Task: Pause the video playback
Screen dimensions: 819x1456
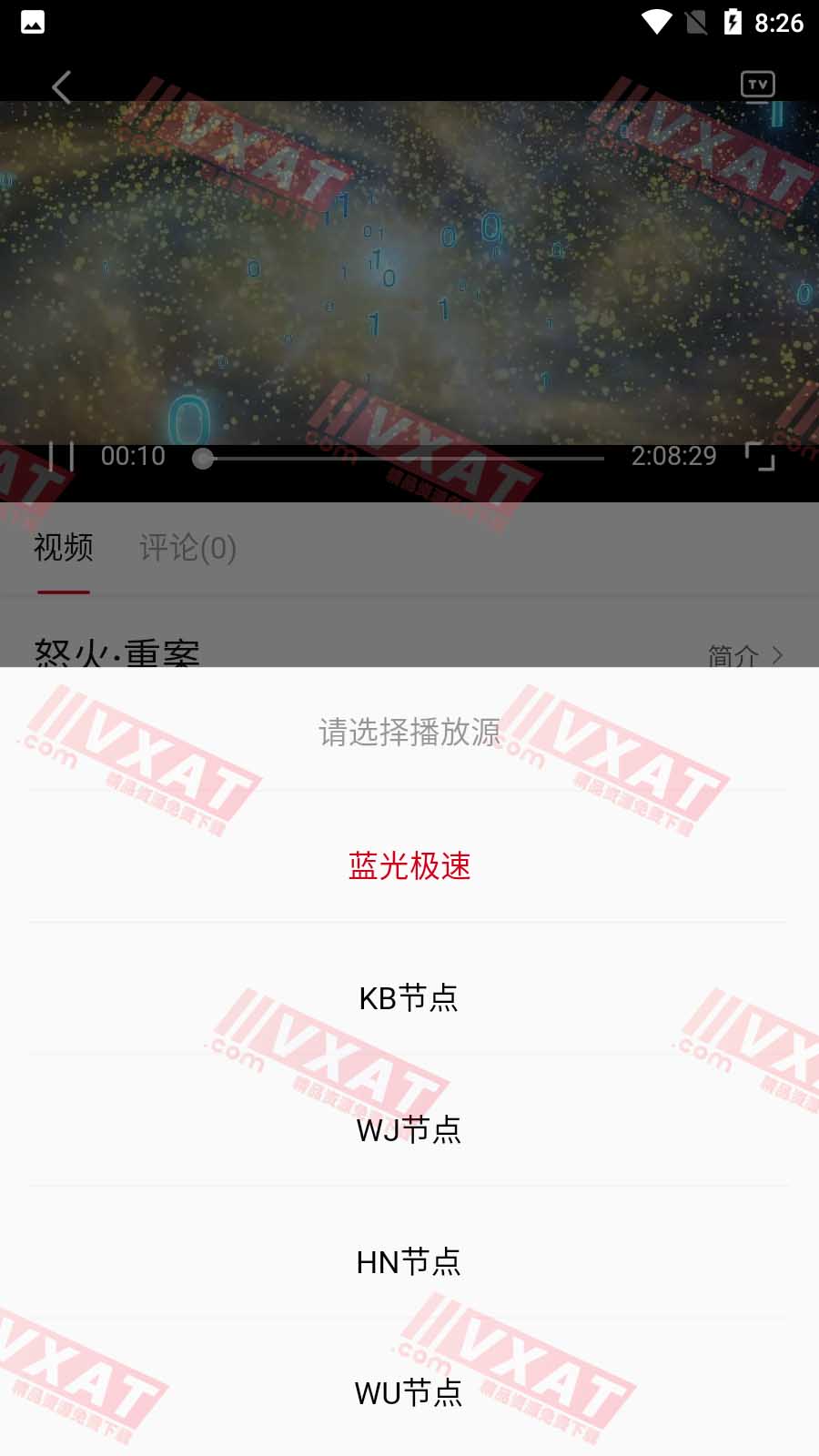Action: [x=61, y=456]
